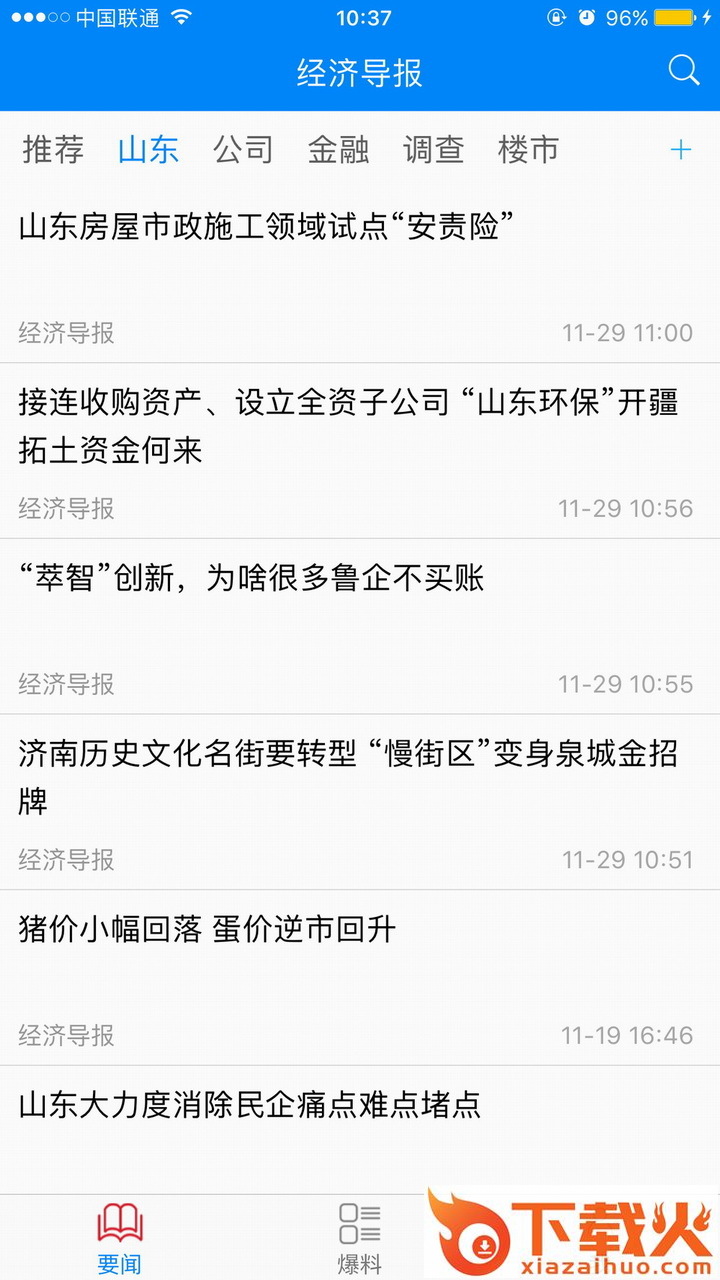The image size is (720, 1280).
Task: Tap the plus icon to add channels
Action: [681, 150]
